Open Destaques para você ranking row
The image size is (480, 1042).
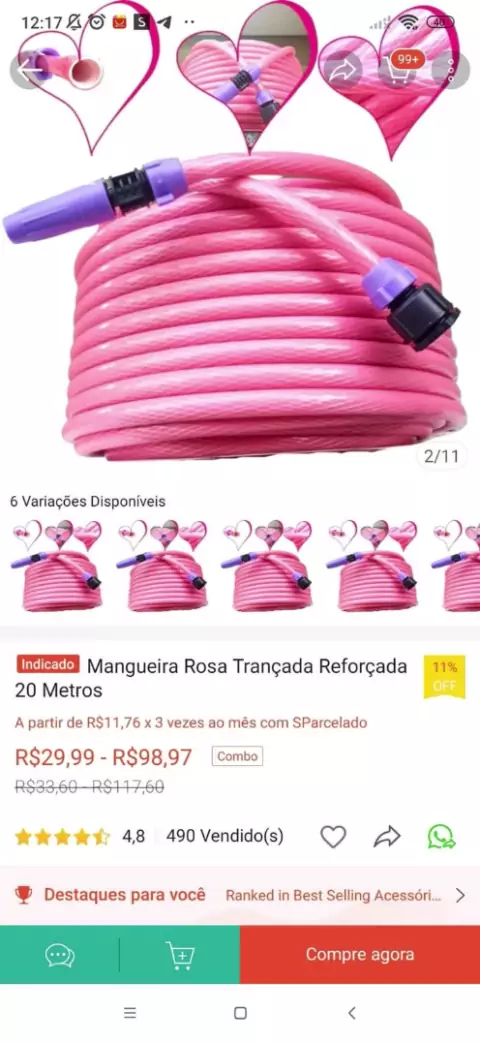(x=240, y=895)
